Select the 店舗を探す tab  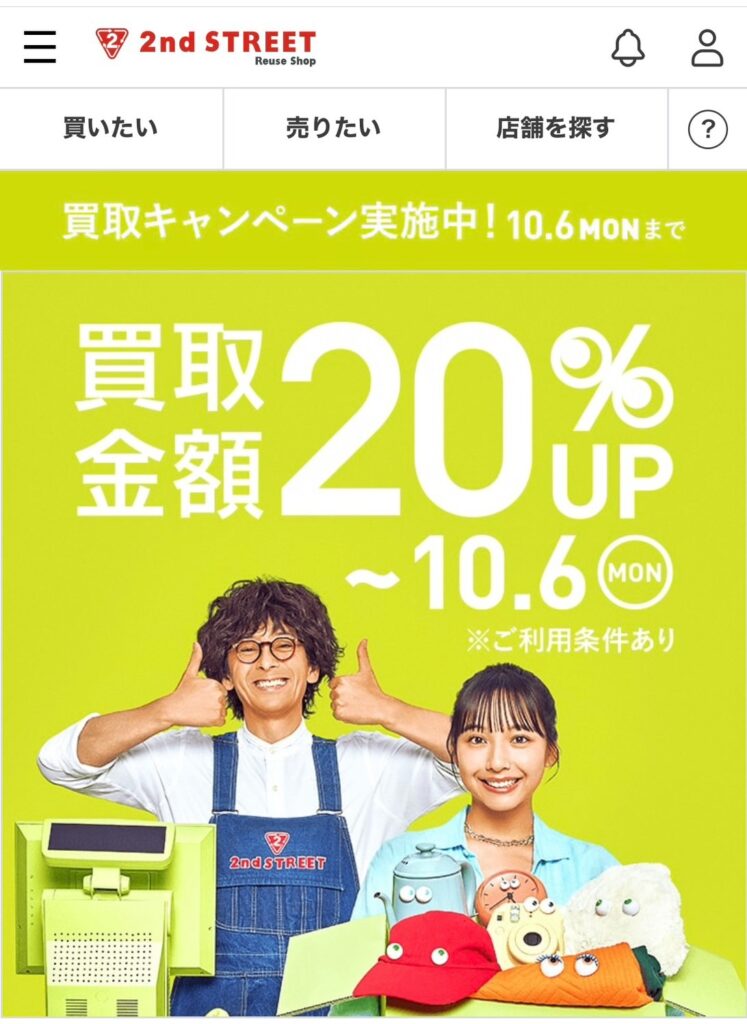click(x=556, y=128)
